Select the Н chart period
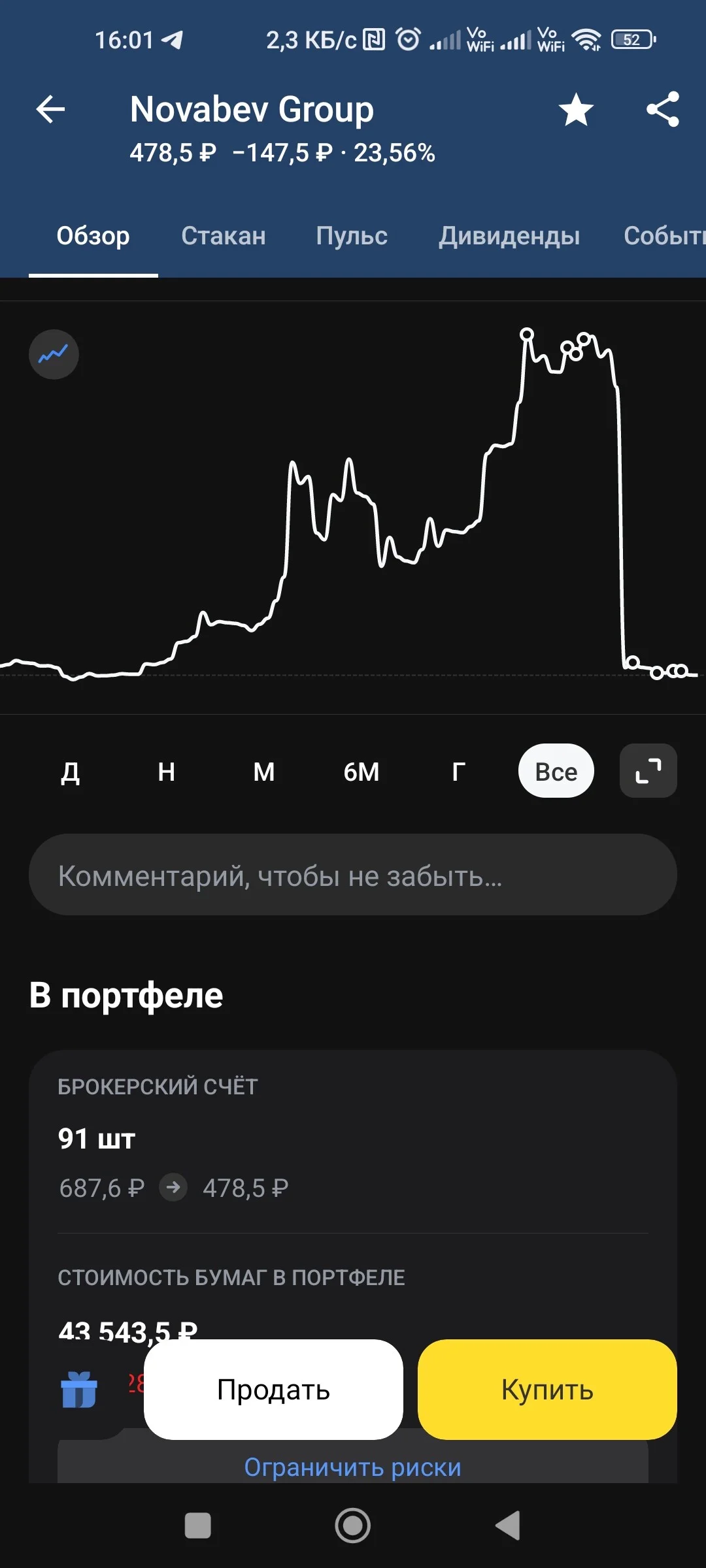 pos(167,772)
